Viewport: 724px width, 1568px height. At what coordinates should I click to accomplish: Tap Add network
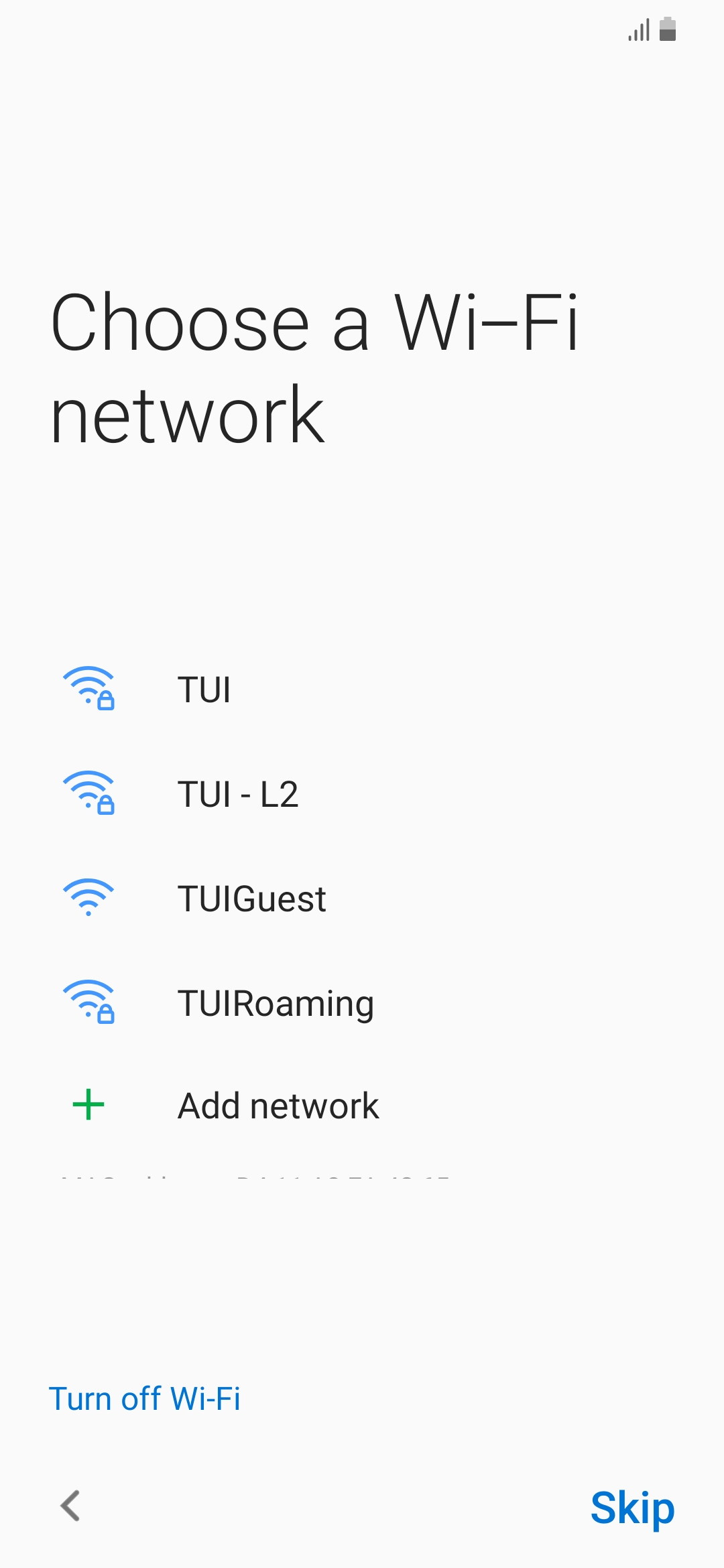[x=362, y=1106]
